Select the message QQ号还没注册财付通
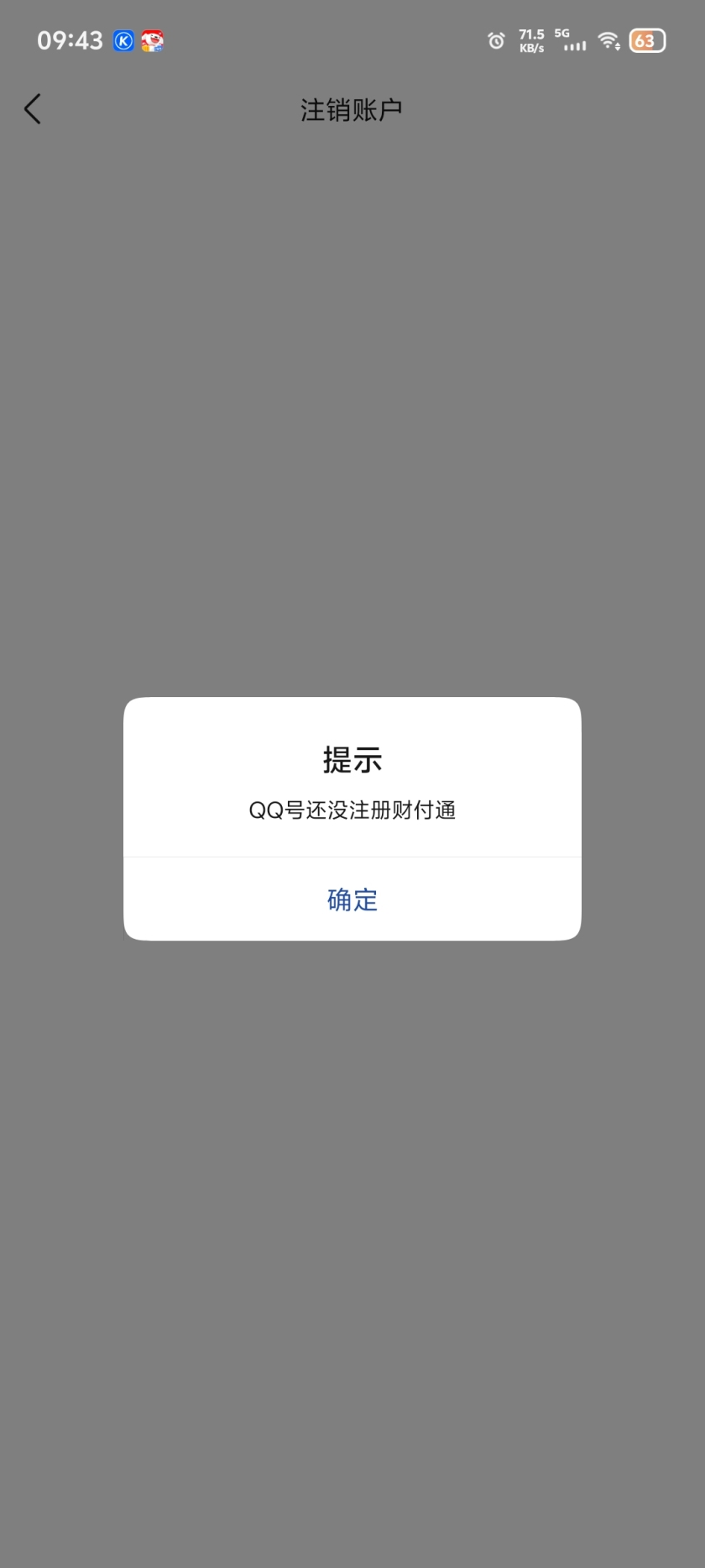Viewport: 705px width, 1568px height. click(352, 810)
